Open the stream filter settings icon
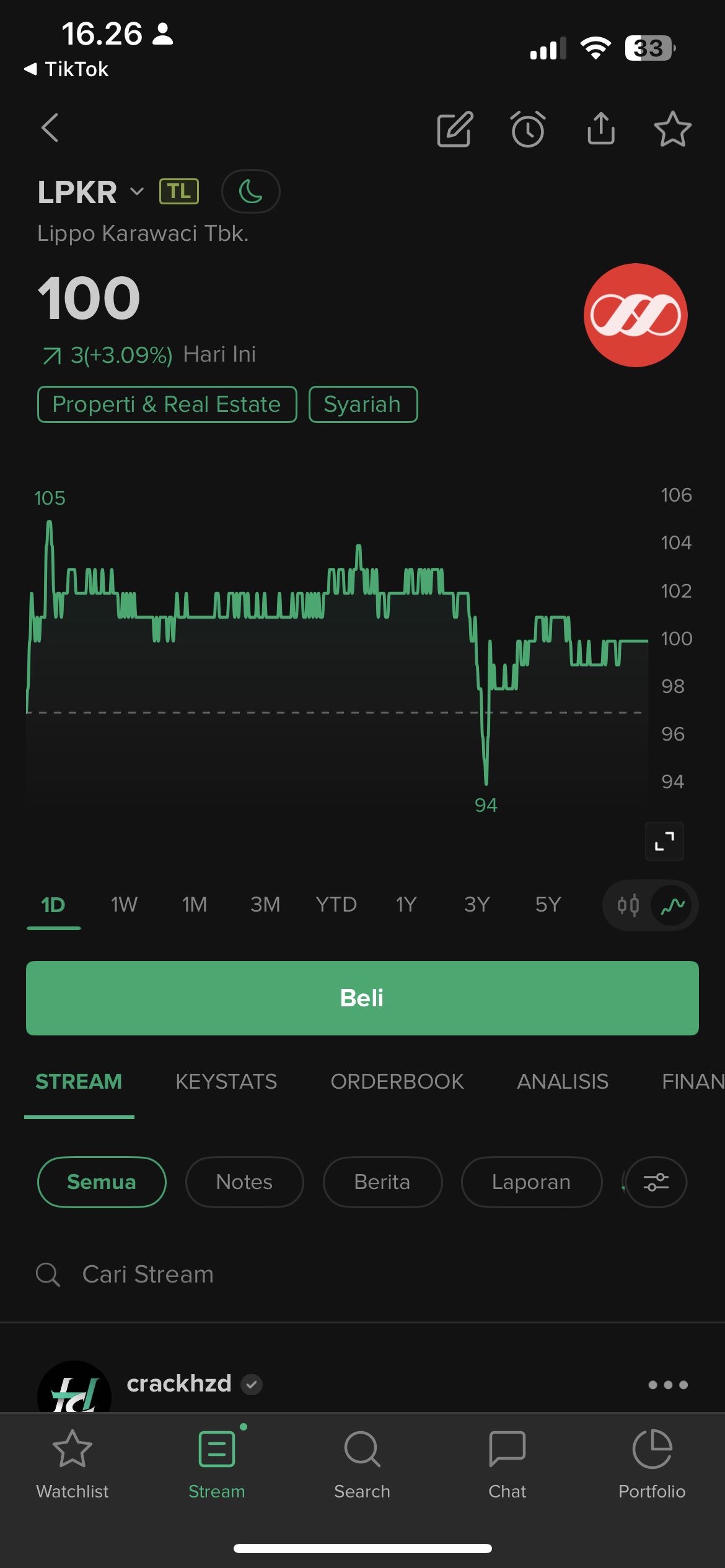This screenshot has height=1568, width=725. [656, 1182]
